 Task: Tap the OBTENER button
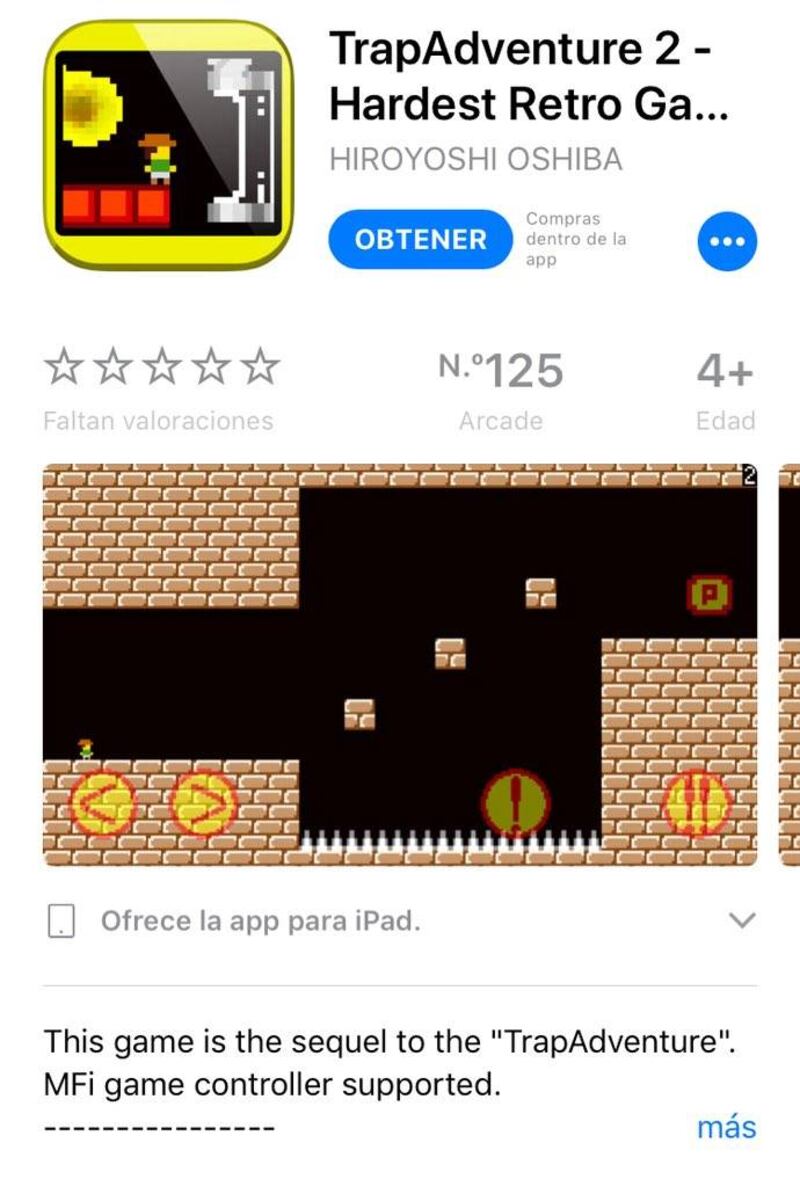coord(420,240)
